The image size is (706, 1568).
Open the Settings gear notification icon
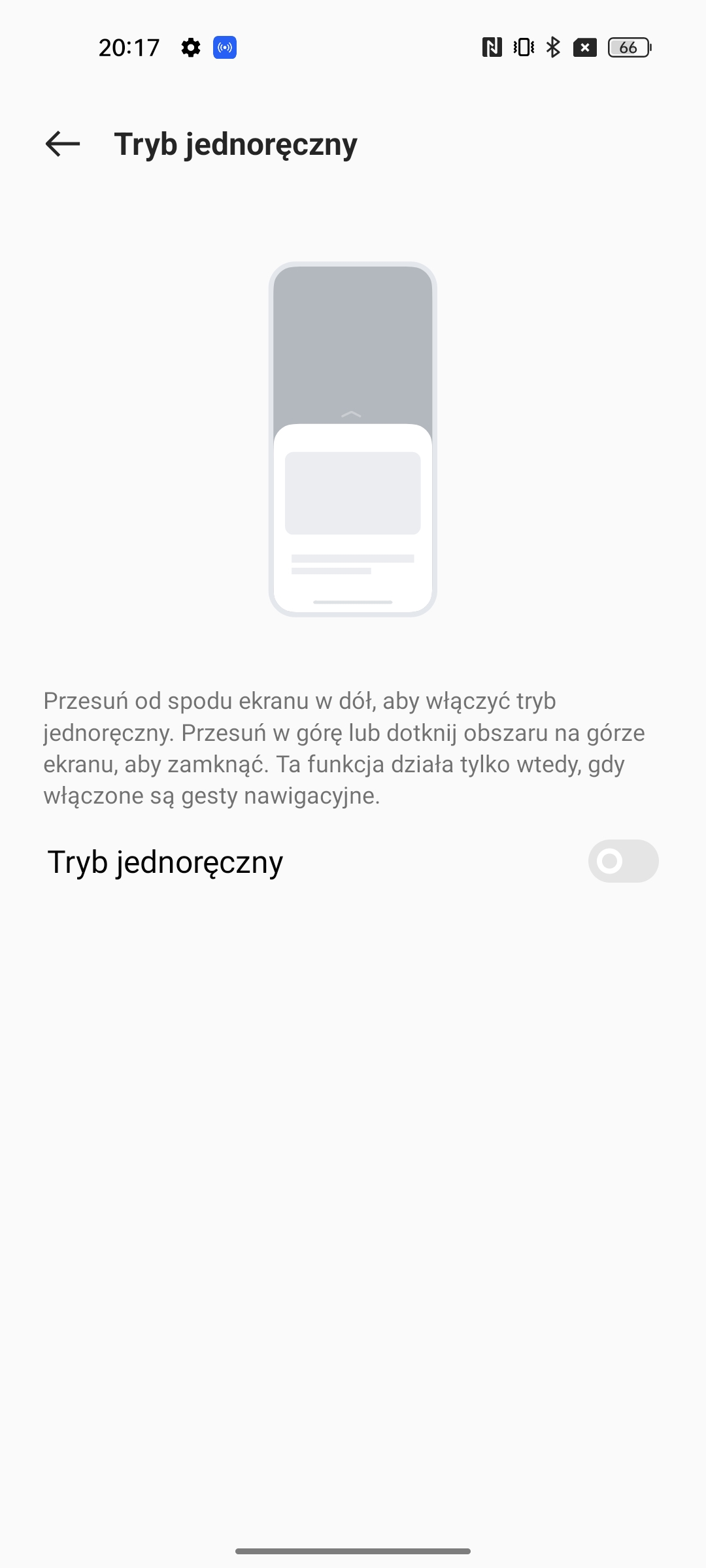click(190, 47)
